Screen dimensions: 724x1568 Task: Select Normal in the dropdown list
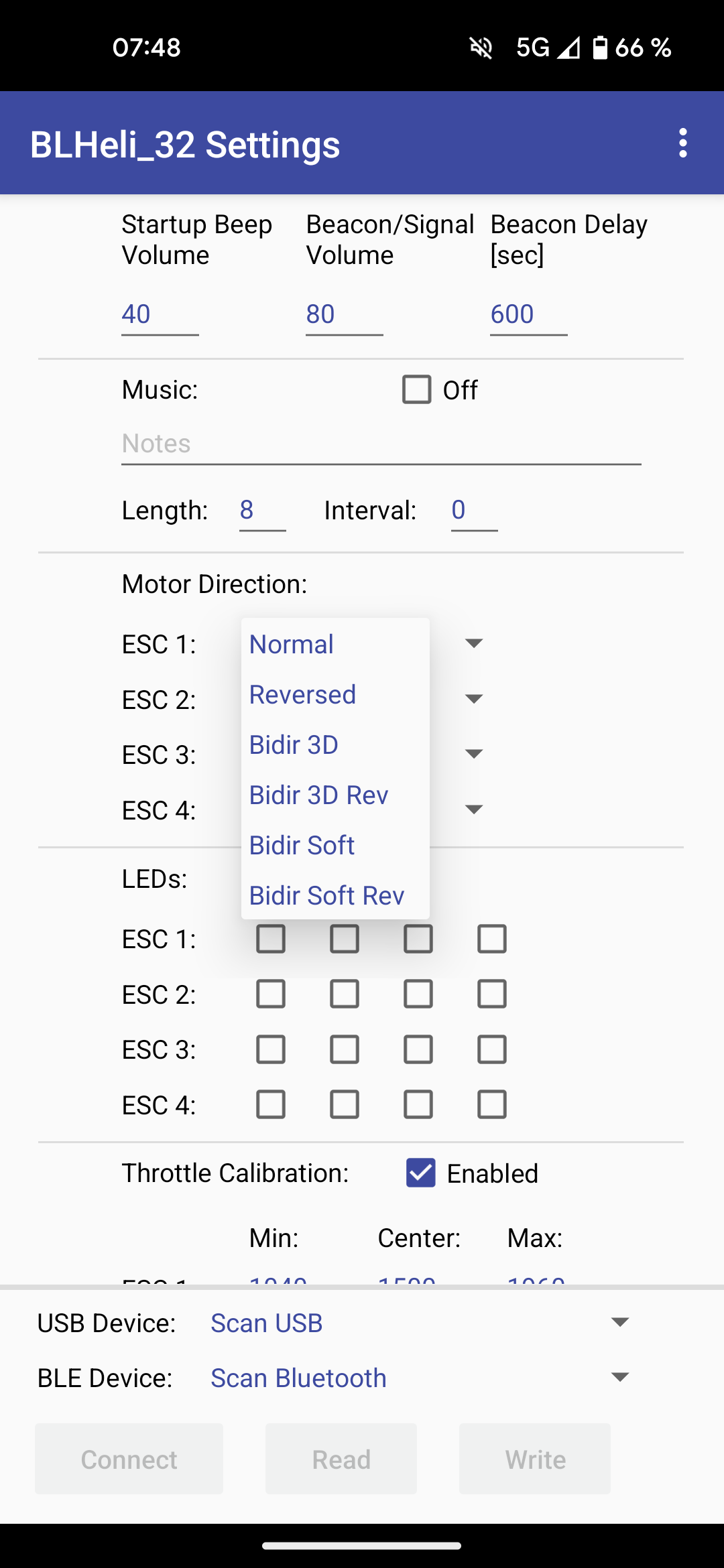[x=335, y=645]
